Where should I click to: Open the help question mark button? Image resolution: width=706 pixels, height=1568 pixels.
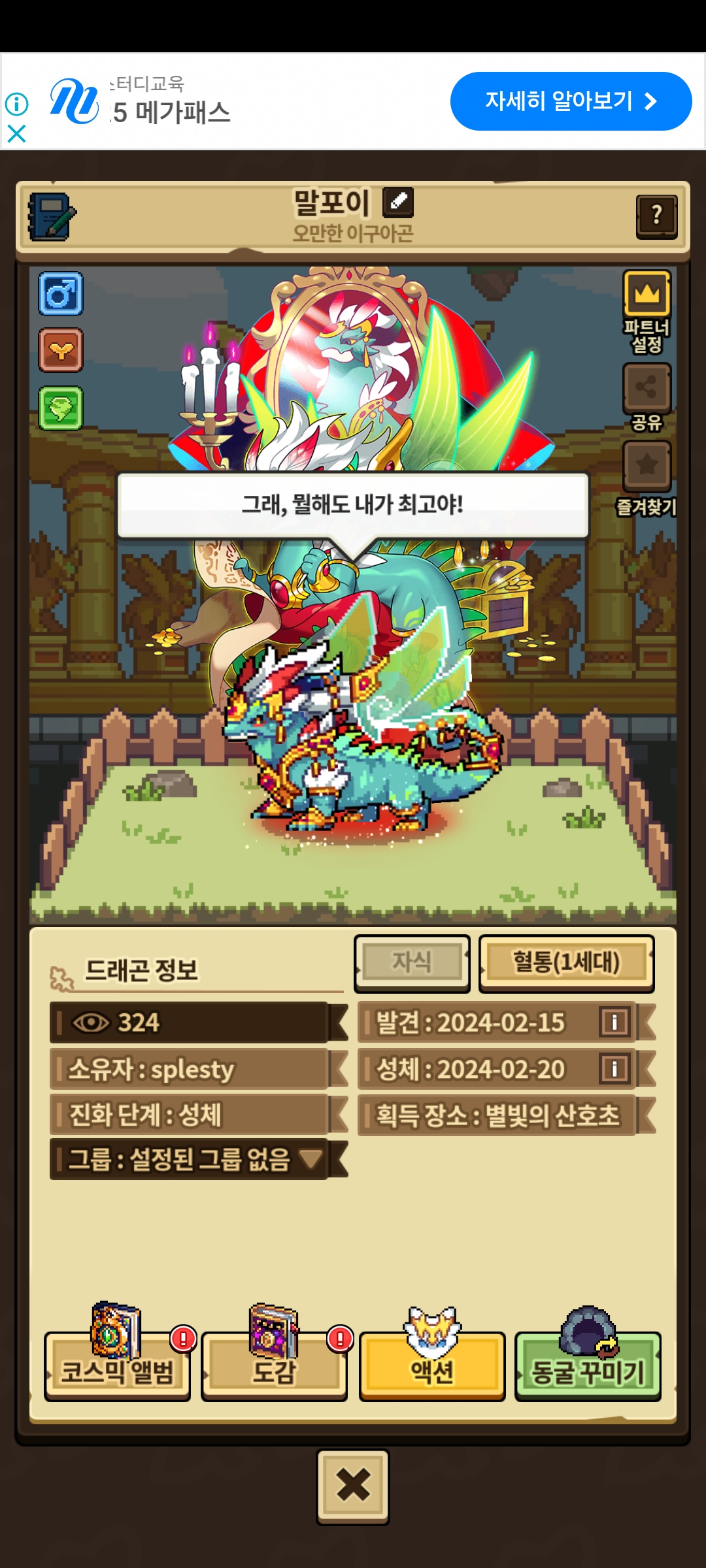point(657,216)
